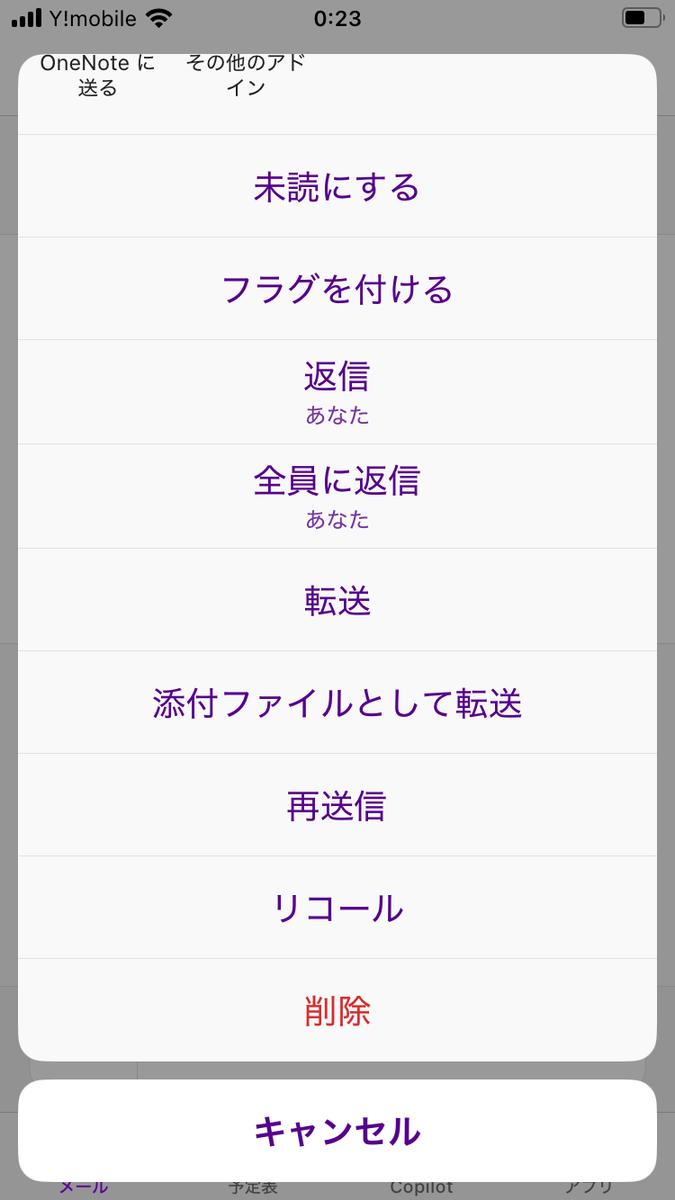The height and width of the screenshot is (1200, 675).
Task: Select 添付ファイルとして転送
Action: point(337,703)
